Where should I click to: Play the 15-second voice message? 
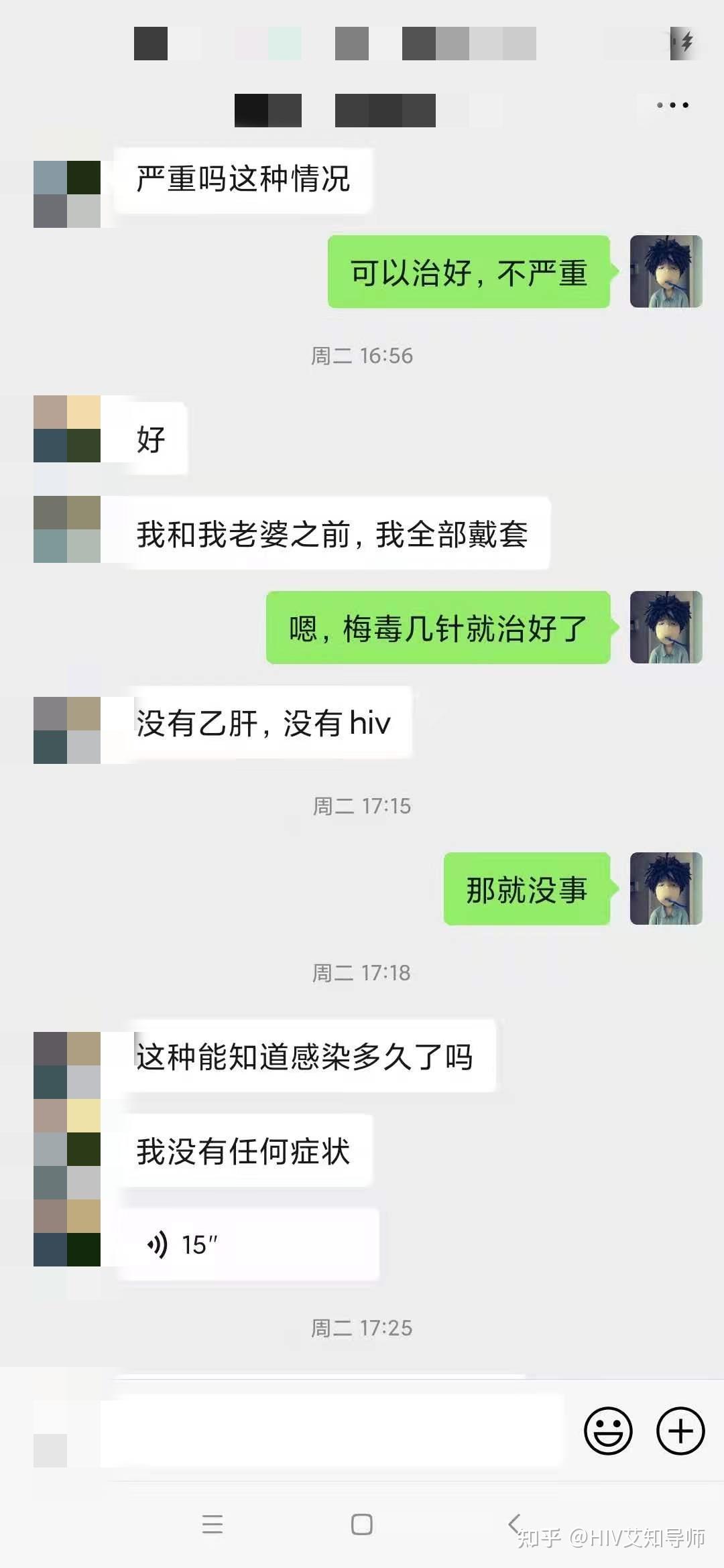pos(248,1244)
